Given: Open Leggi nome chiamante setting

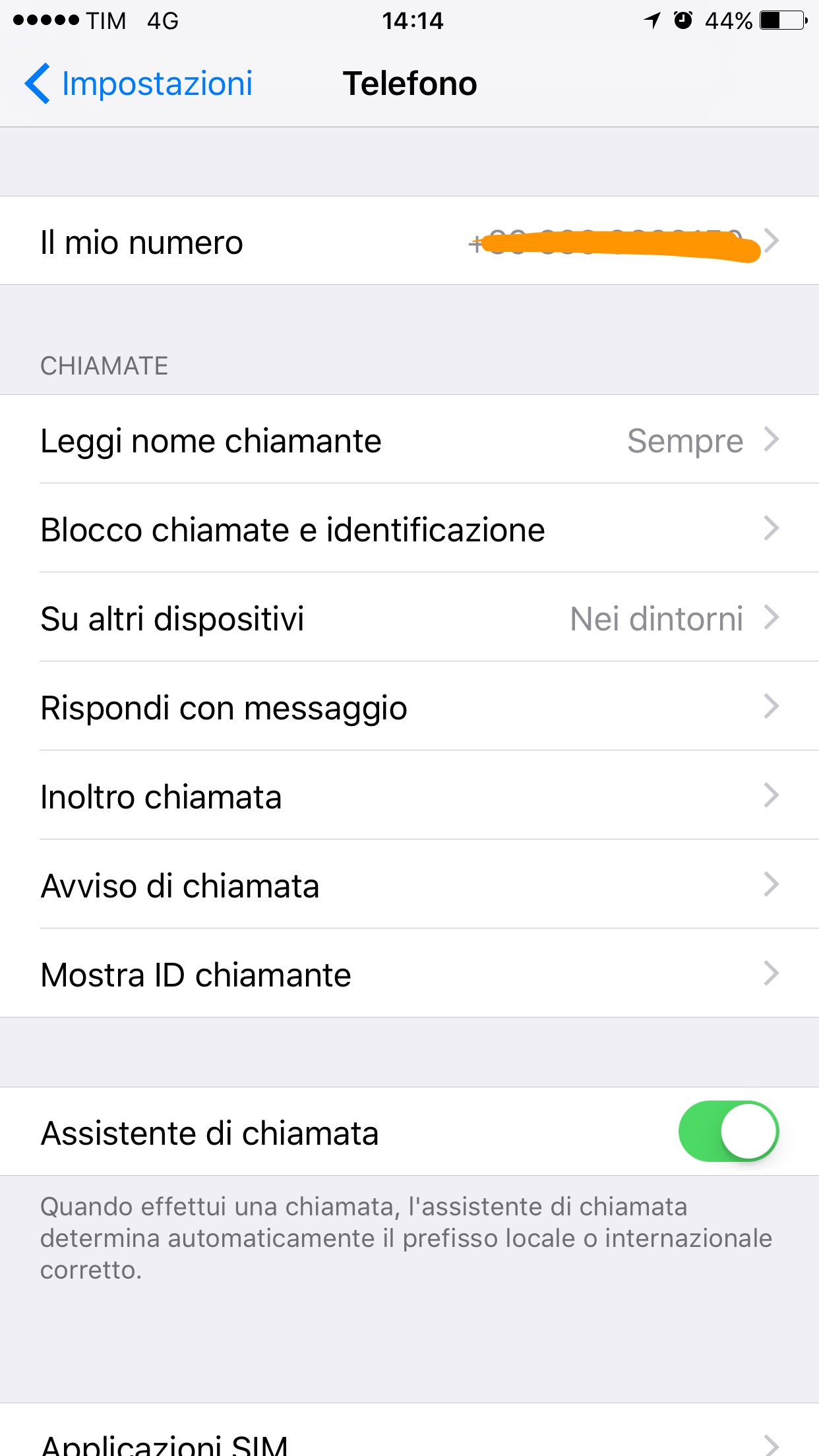Looking at the screenshot, I should [x=409, y=440].
